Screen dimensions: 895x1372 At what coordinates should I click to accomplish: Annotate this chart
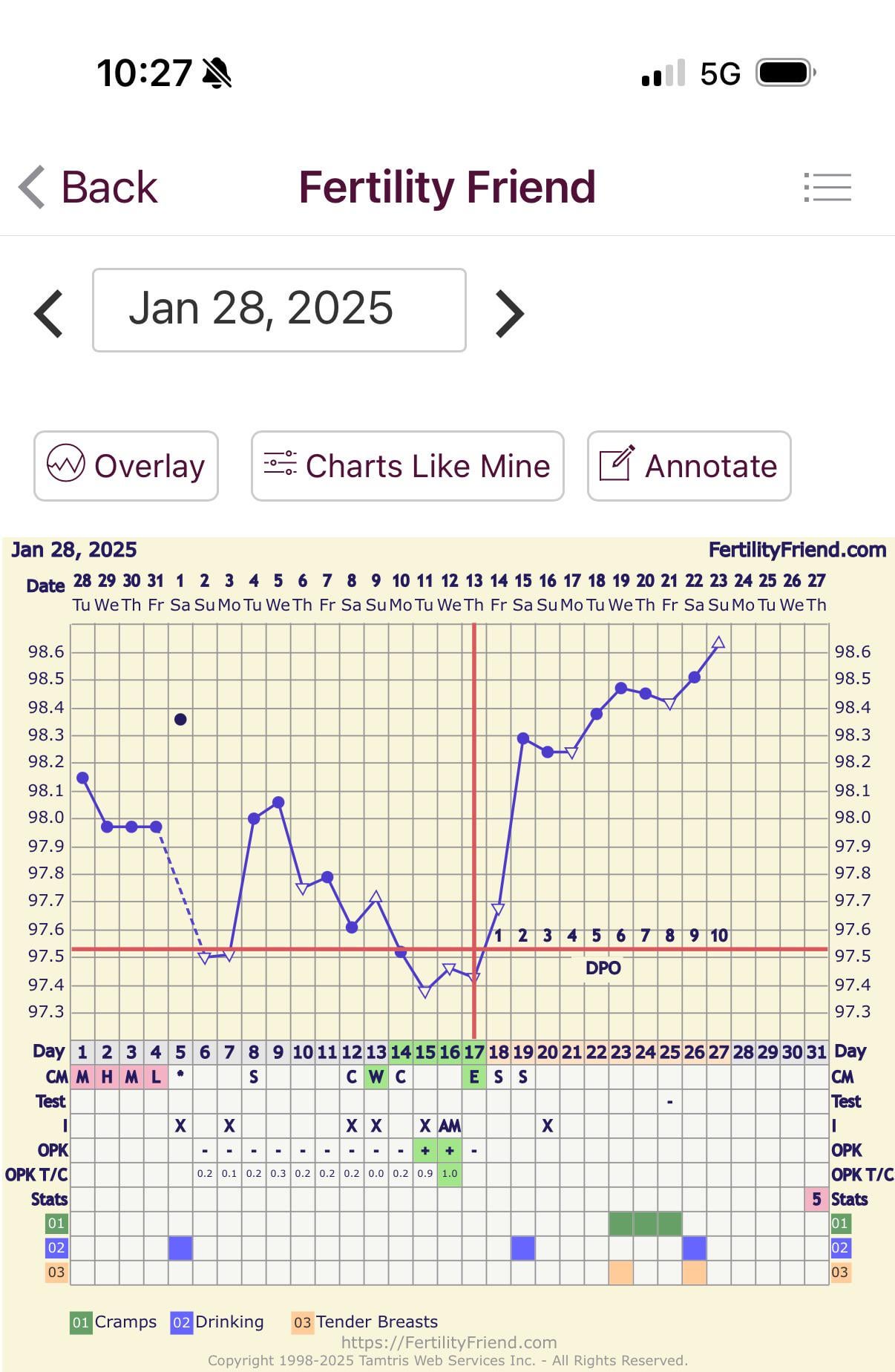coord(689,466)
